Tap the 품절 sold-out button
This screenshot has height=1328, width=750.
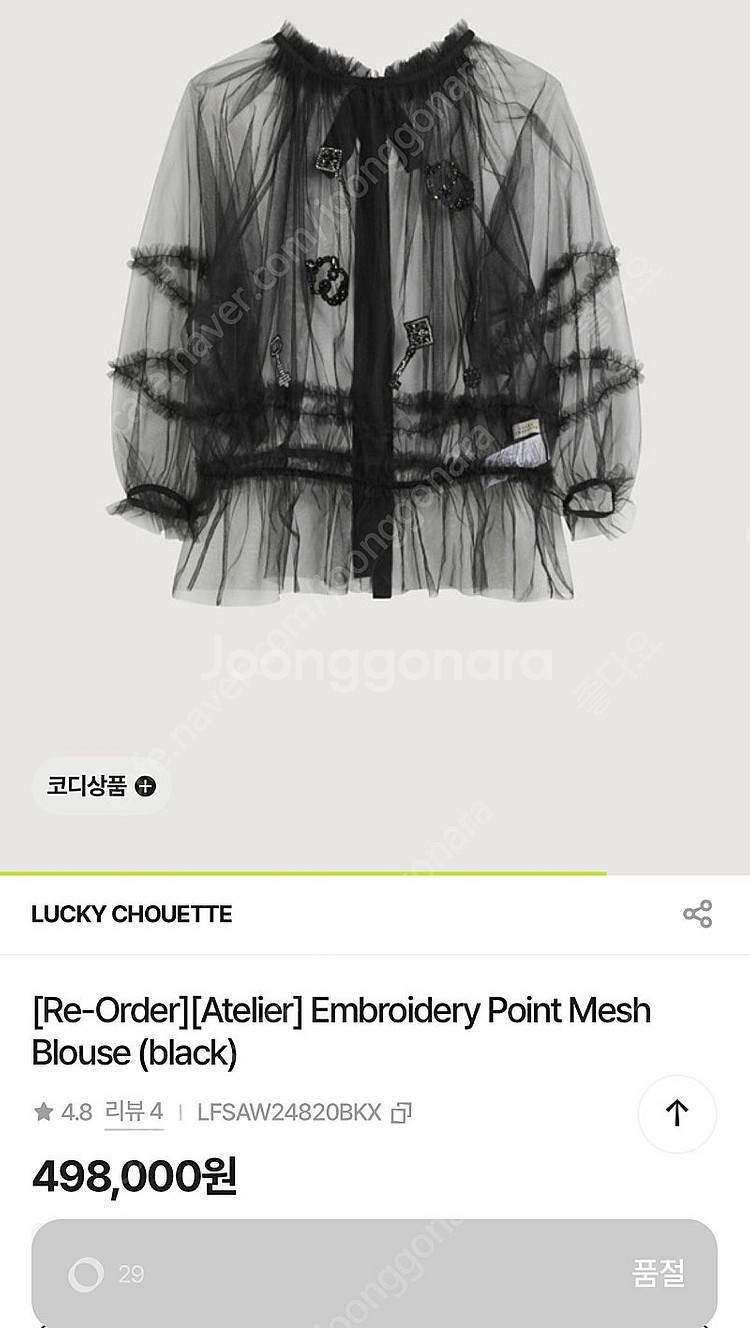click(657, 1272)
